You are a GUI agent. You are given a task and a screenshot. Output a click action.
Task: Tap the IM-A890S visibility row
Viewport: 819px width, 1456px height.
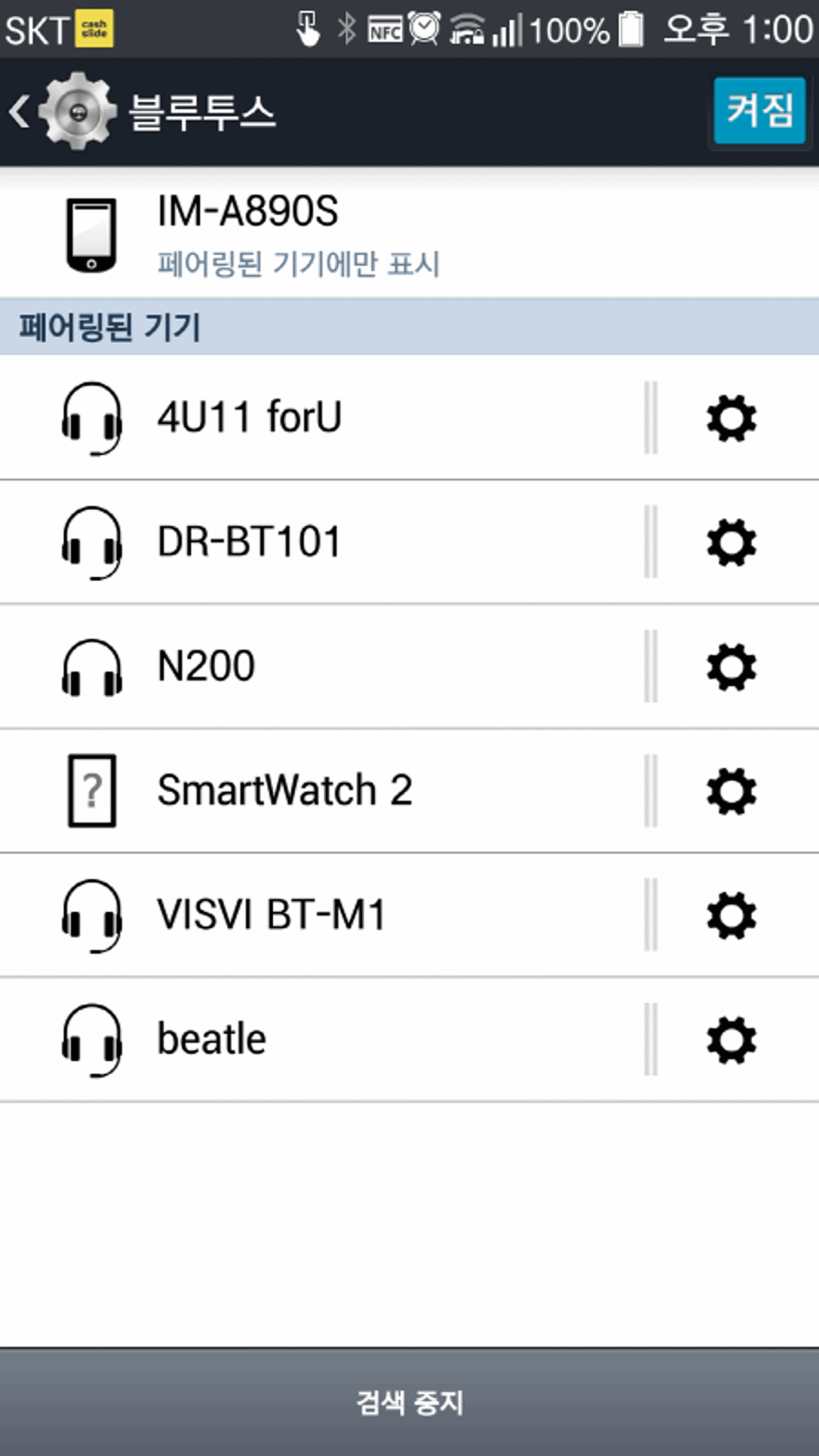pos(409,233)
